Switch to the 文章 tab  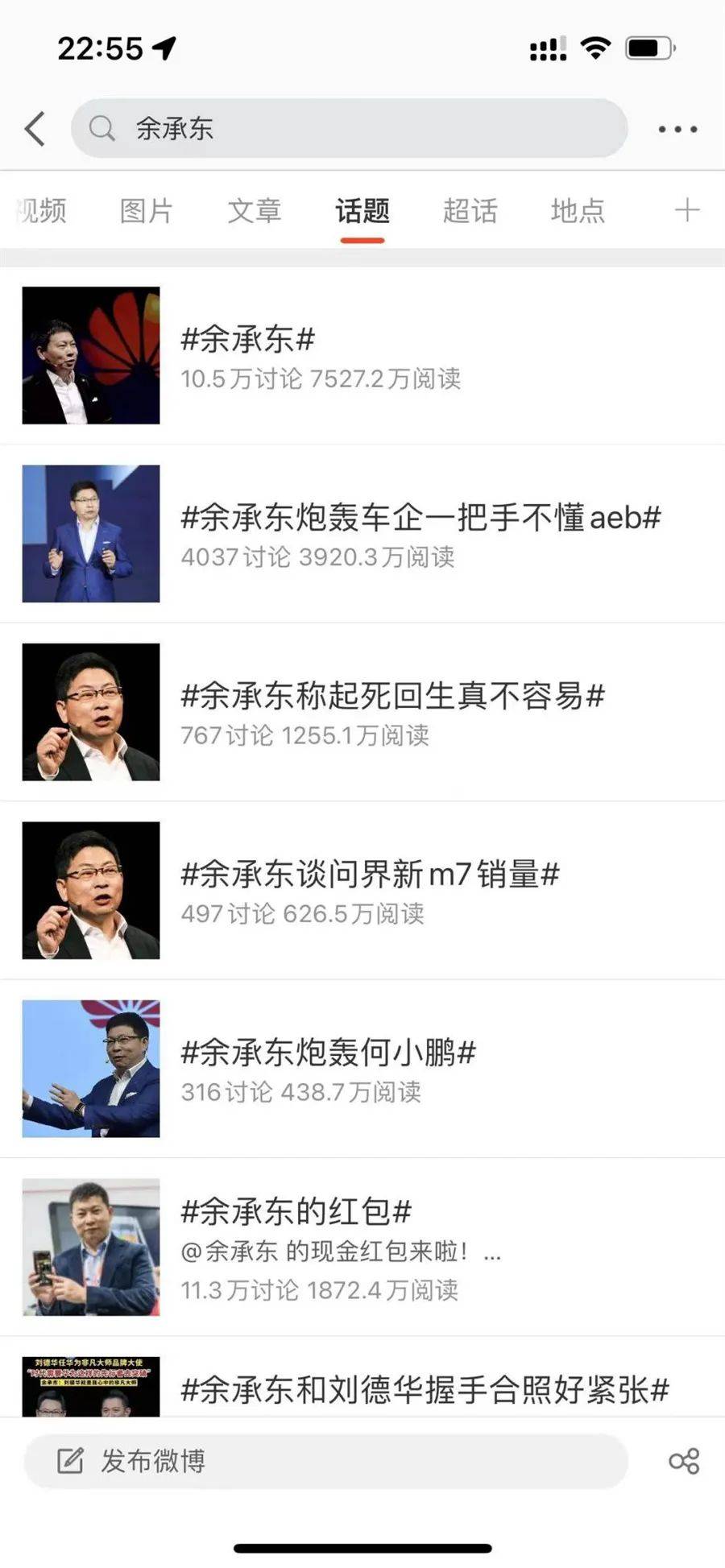pyautogui.click(x=255, y=211)
